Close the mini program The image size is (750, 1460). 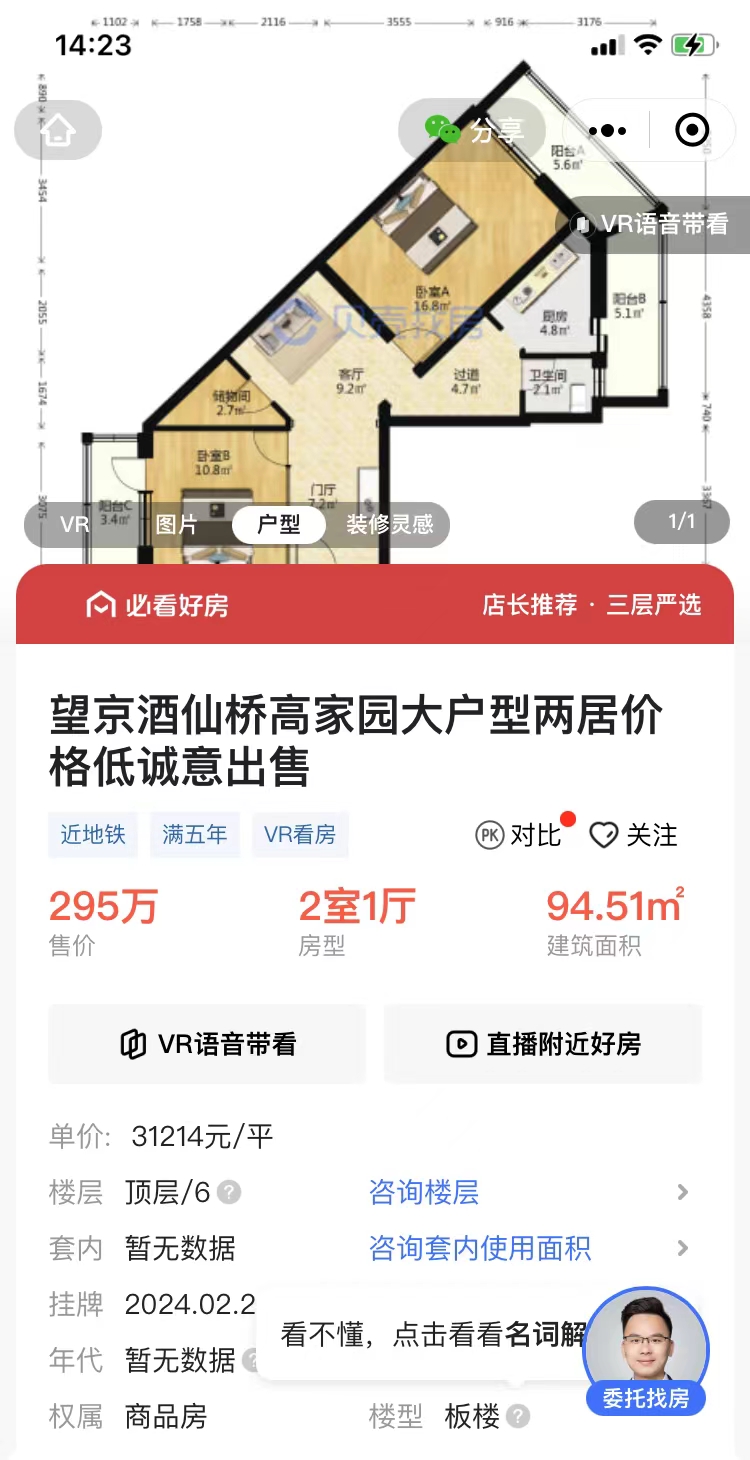[x=692, y=130]
